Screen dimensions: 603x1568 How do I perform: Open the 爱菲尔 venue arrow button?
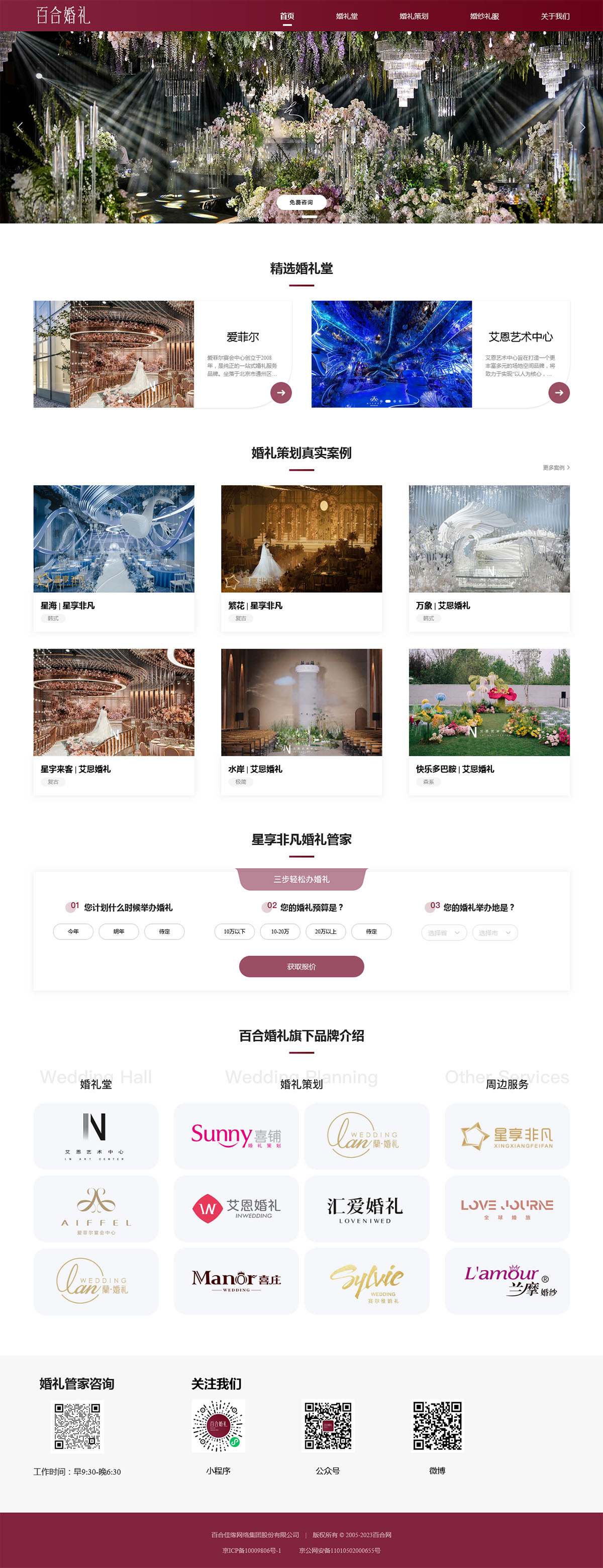(x=281, y=392)
